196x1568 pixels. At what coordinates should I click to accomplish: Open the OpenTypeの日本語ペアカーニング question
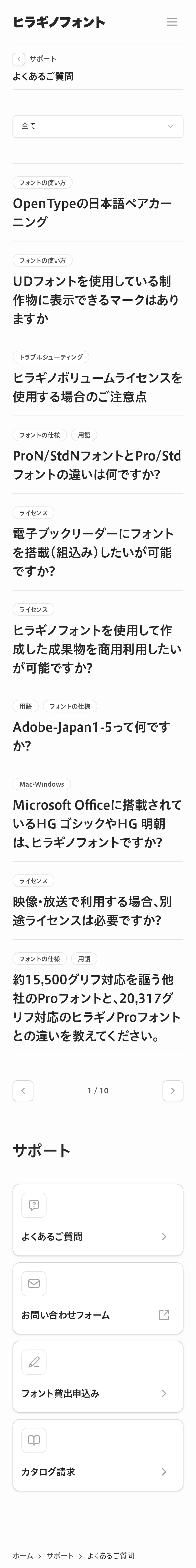click(x=92, y=212)
